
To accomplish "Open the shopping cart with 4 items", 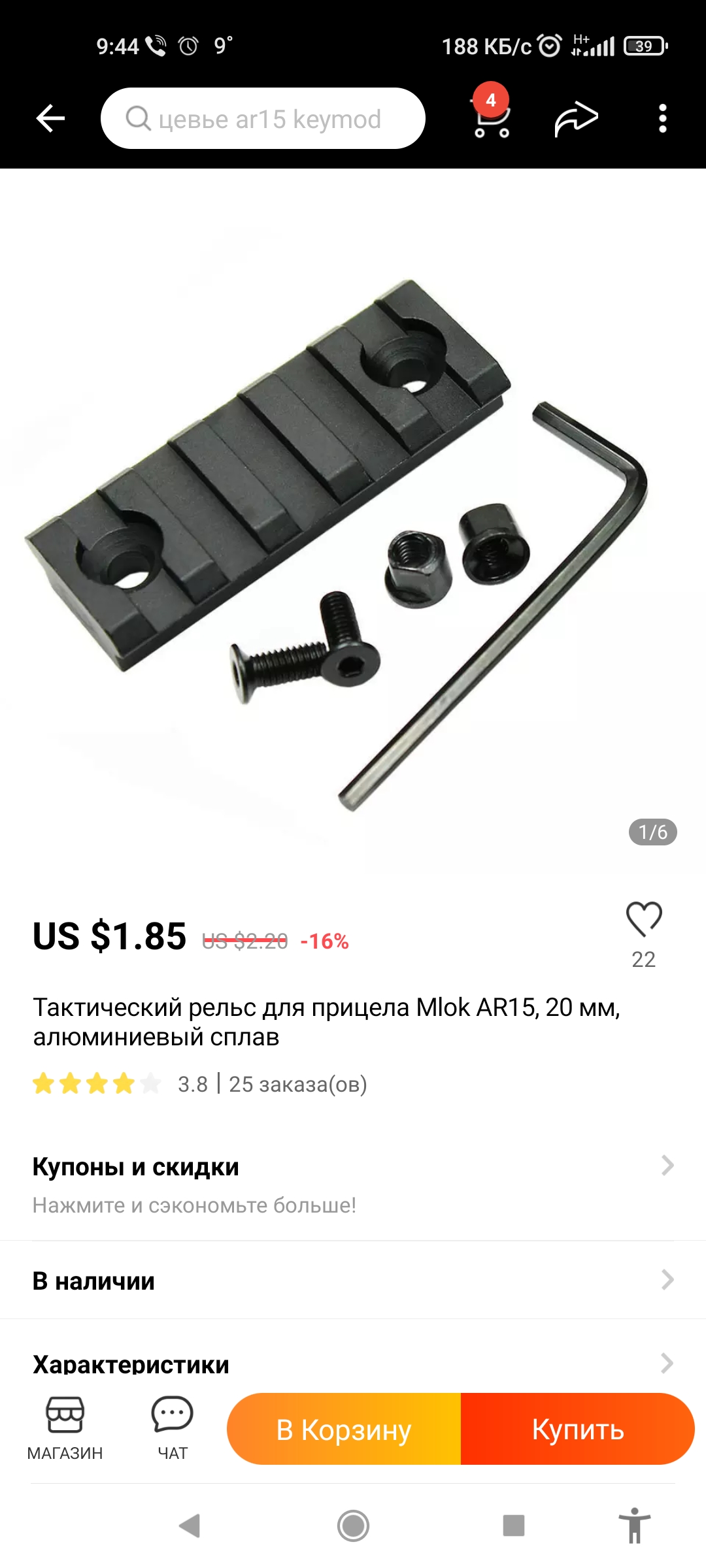I will coord(492,118).
